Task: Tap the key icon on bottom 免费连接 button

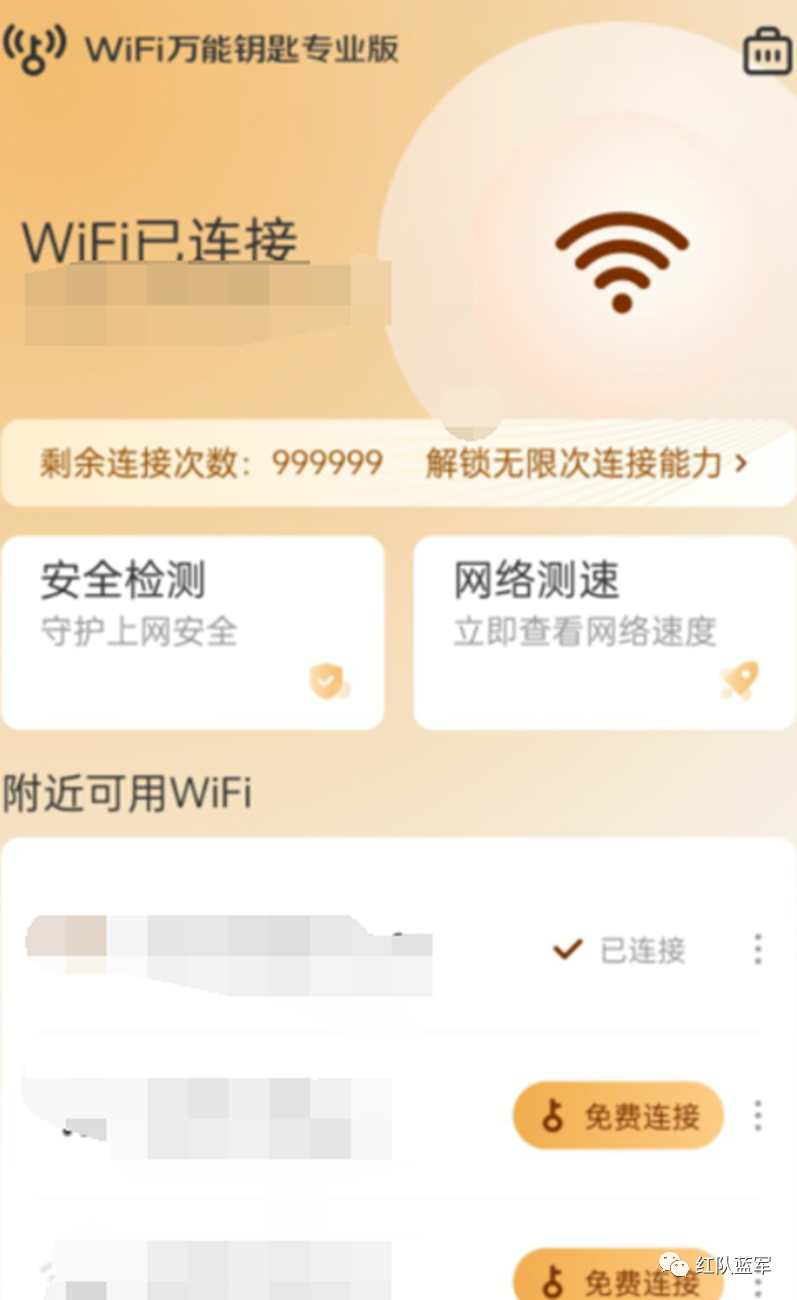Action: (552, 1281)
